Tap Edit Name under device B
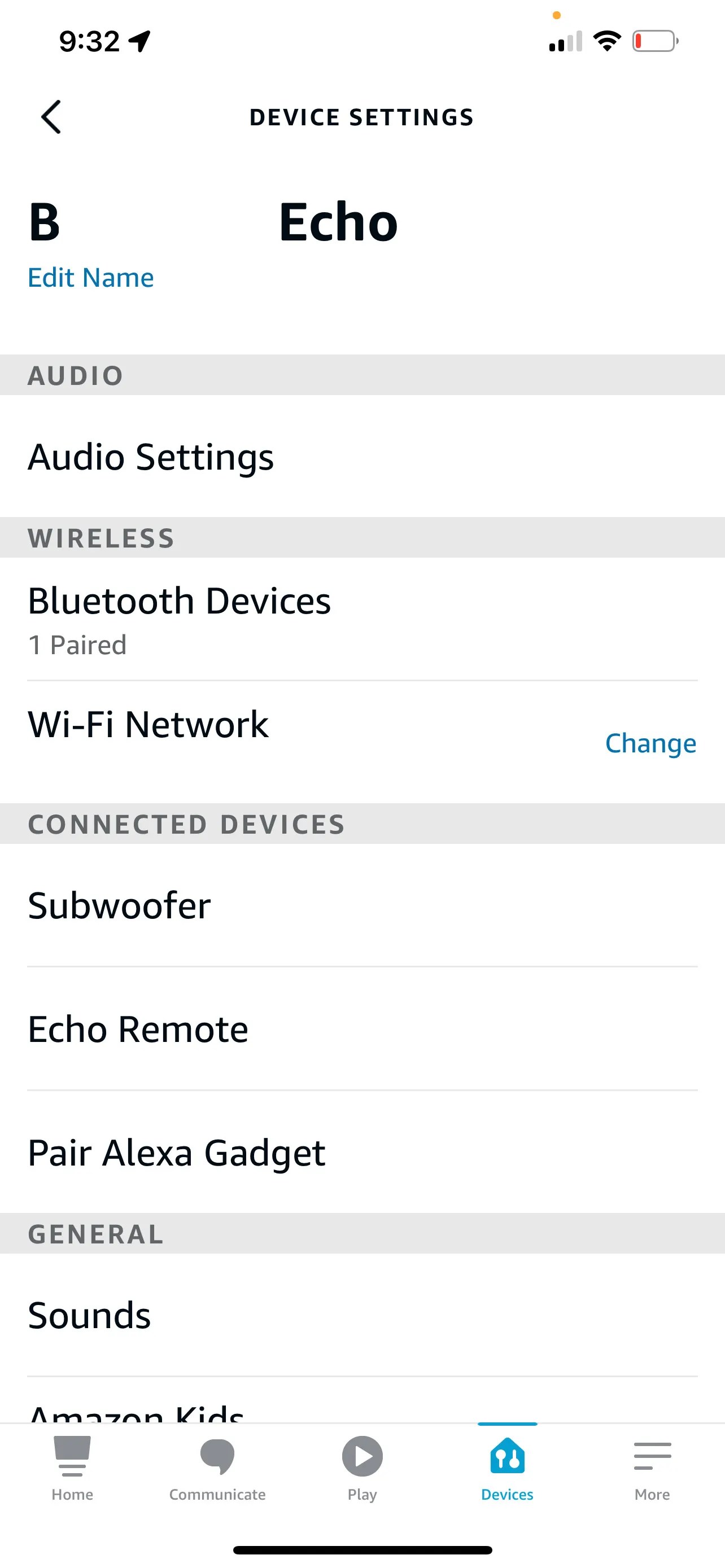The height and width of the screenshot is (1568, 725). click(91, 277)
